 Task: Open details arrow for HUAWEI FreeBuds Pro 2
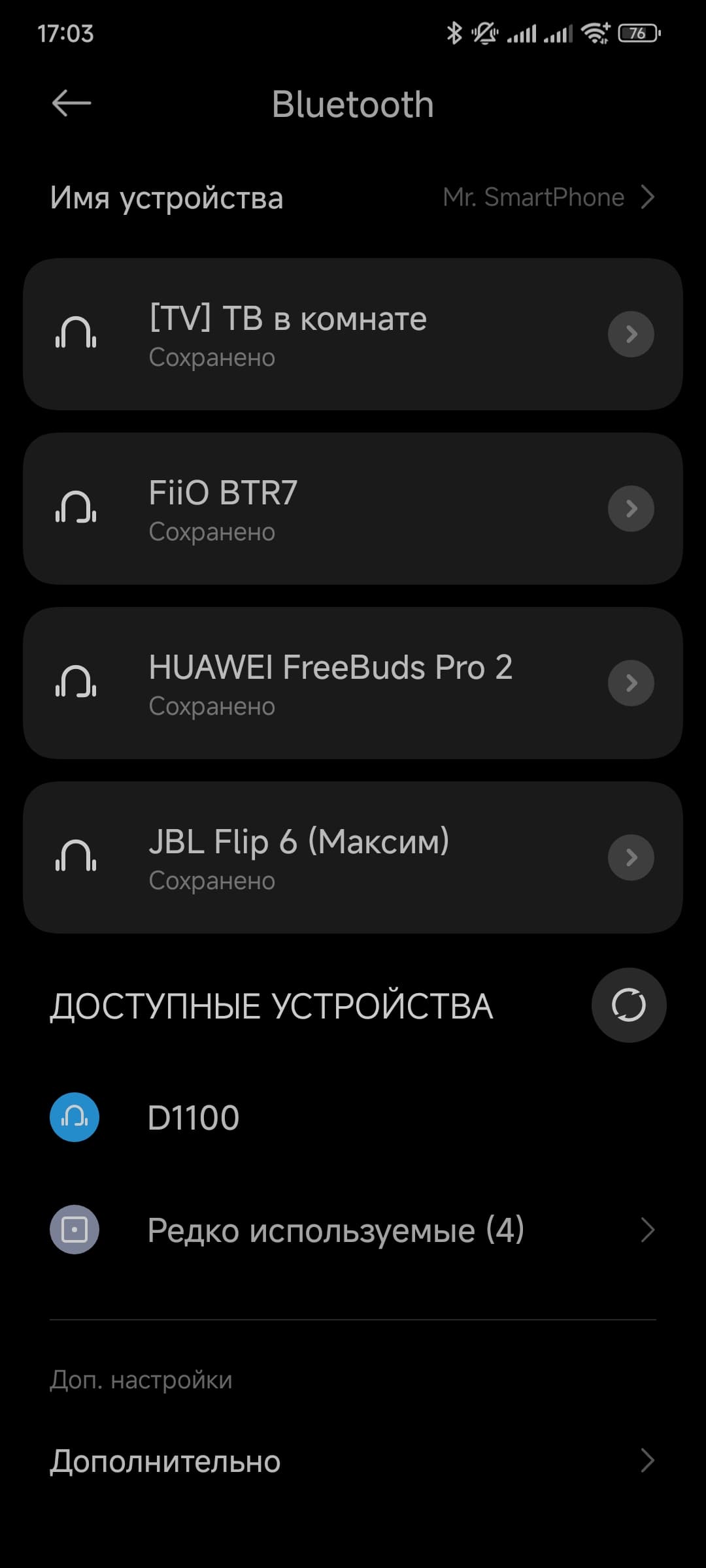click(631, 683)
